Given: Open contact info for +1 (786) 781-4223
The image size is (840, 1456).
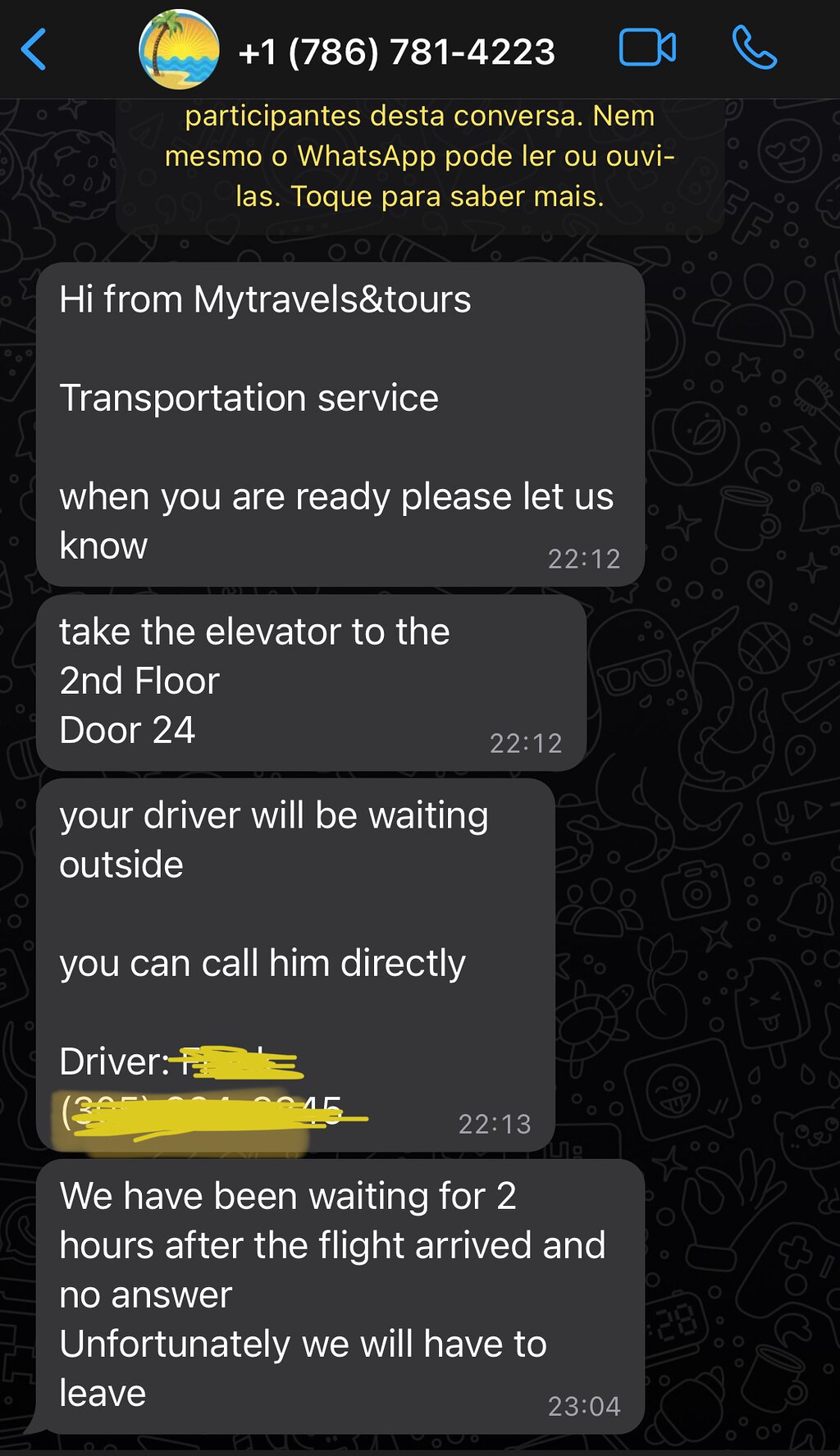Looking at the screenshot, I should (396, 52).
